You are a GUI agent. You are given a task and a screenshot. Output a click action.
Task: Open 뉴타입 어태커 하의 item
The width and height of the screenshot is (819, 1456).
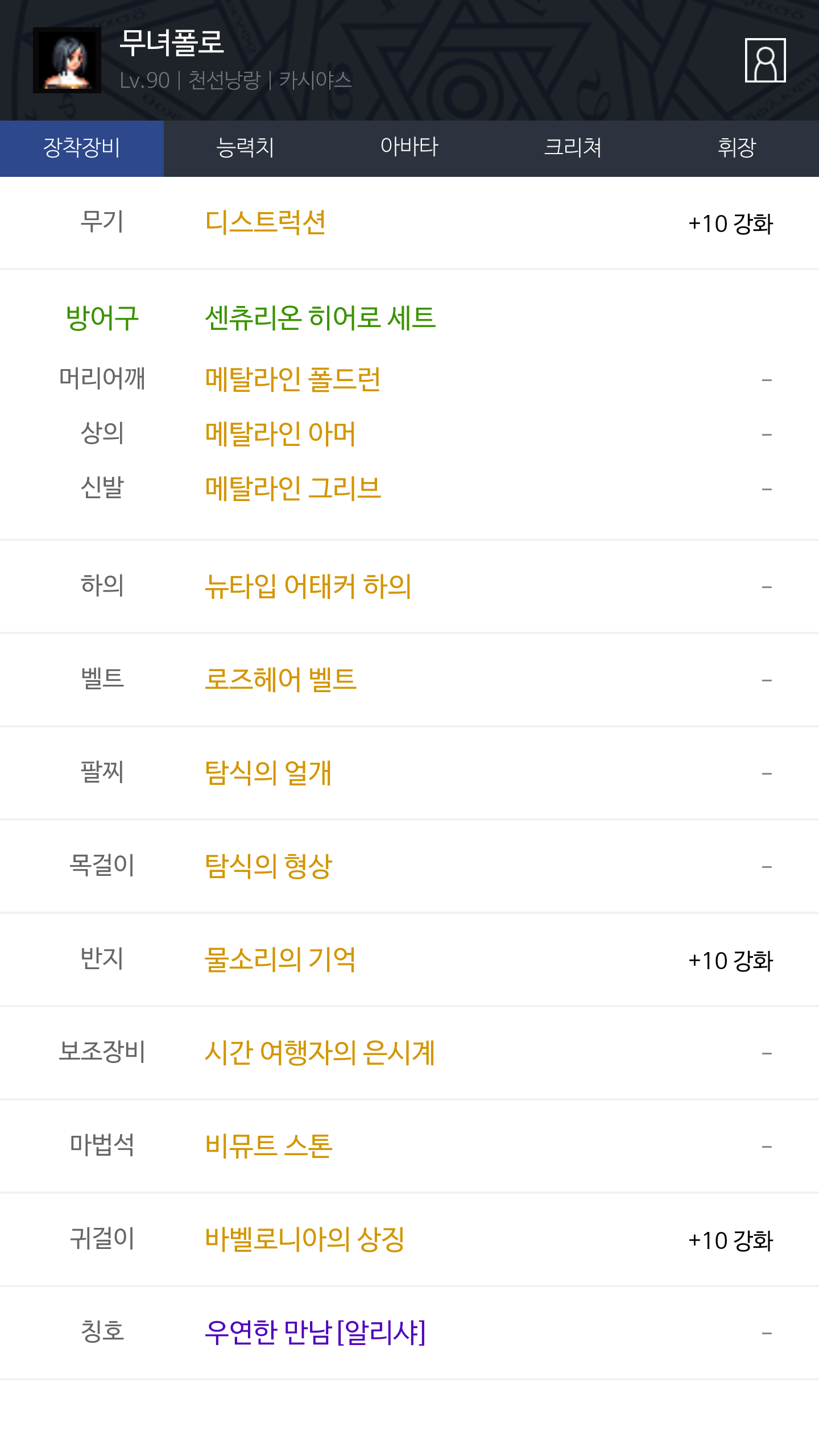[x=308, y=586]
